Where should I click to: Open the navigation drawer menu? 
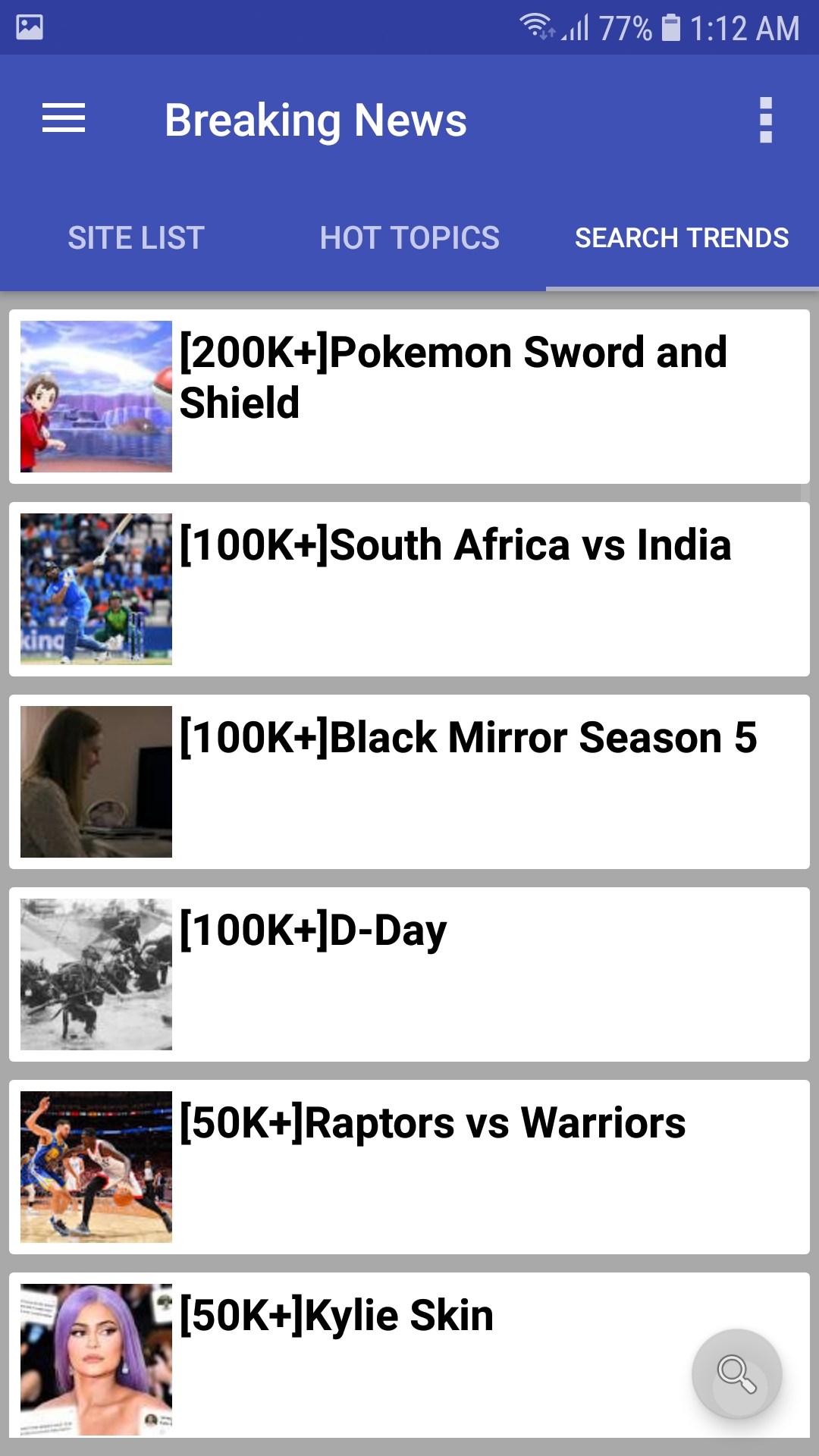coord(64,118)
